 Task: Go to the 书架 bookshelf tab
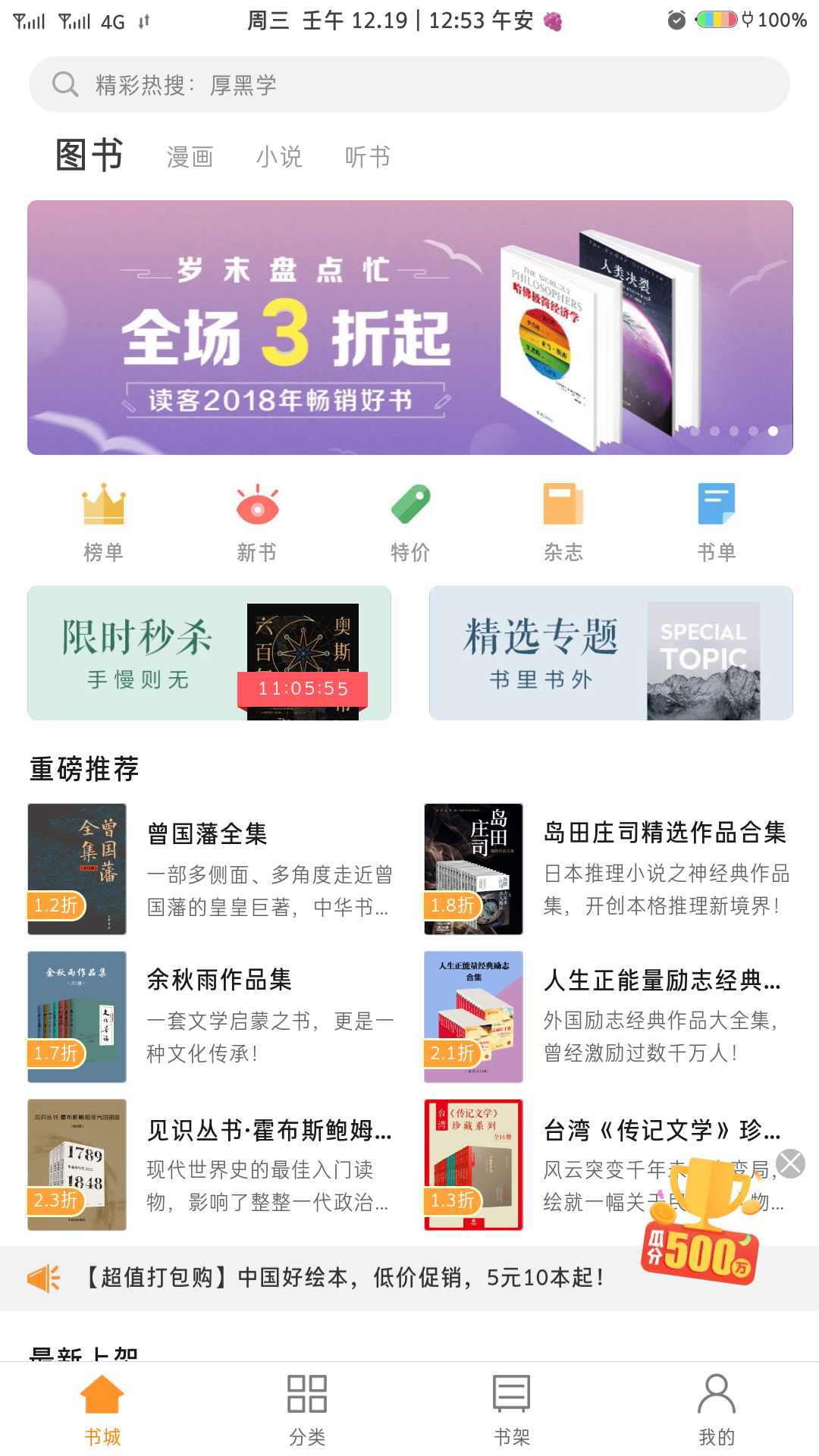(x=512, y=1410)
